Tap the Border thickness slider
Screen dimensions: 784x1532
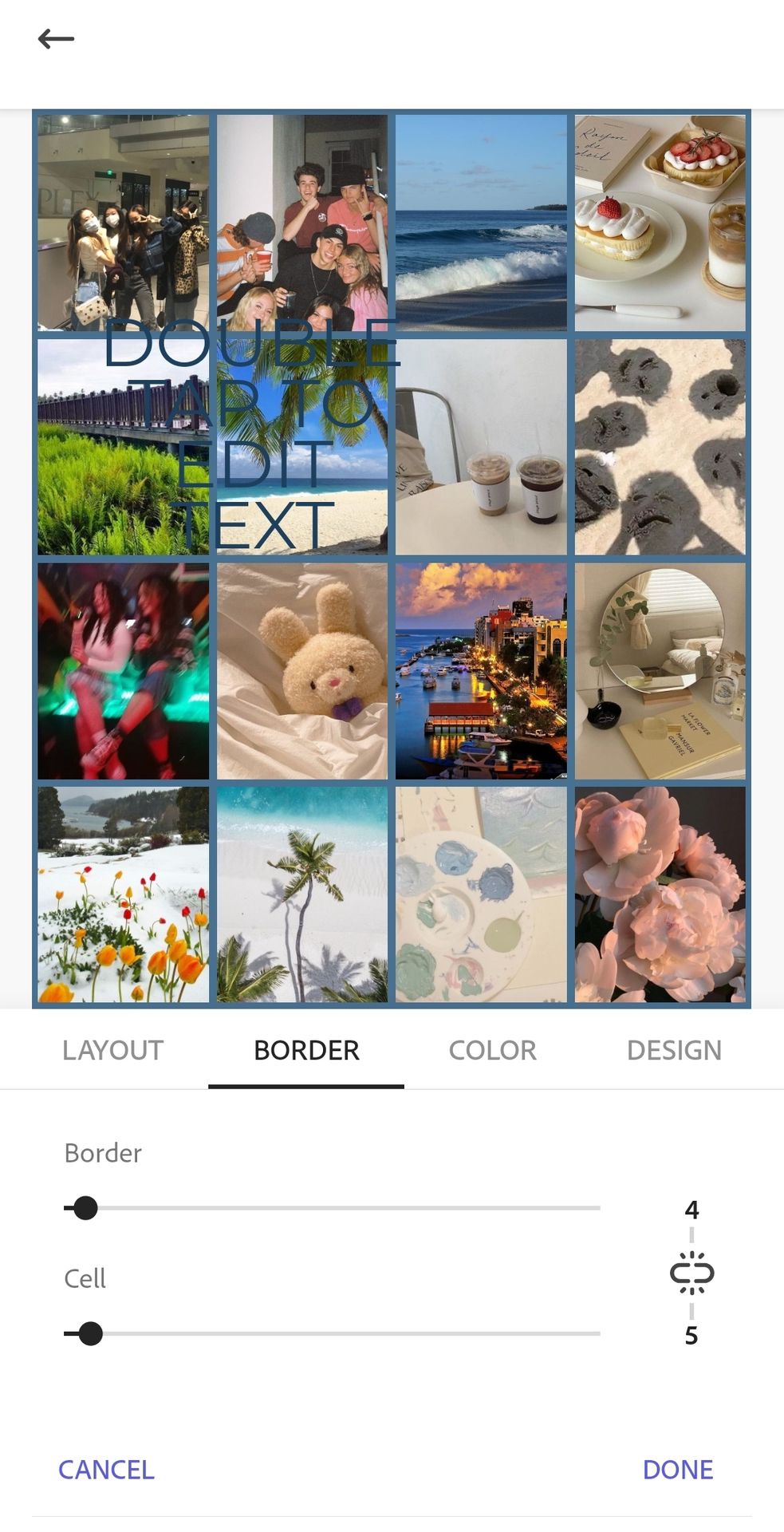click(332, 1208)
